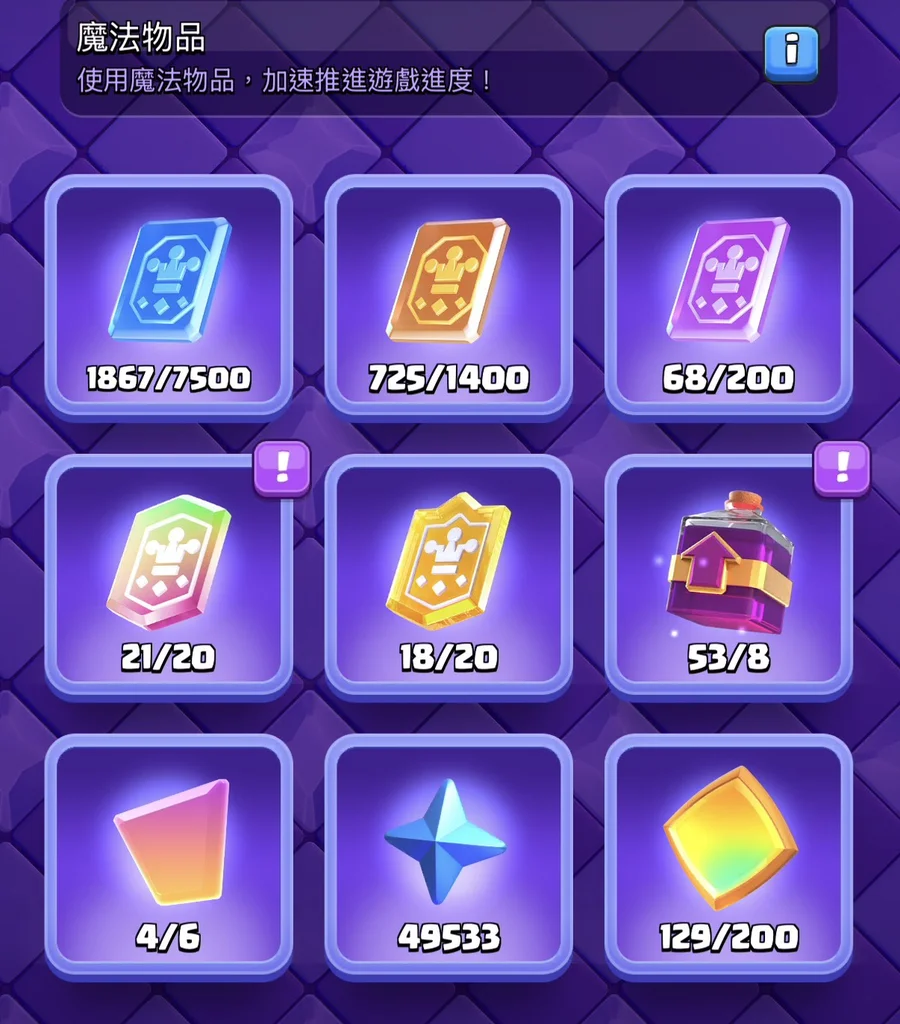Open the rainbow wild card showing 21/20
900x1024 pixels.
(168, 576)
